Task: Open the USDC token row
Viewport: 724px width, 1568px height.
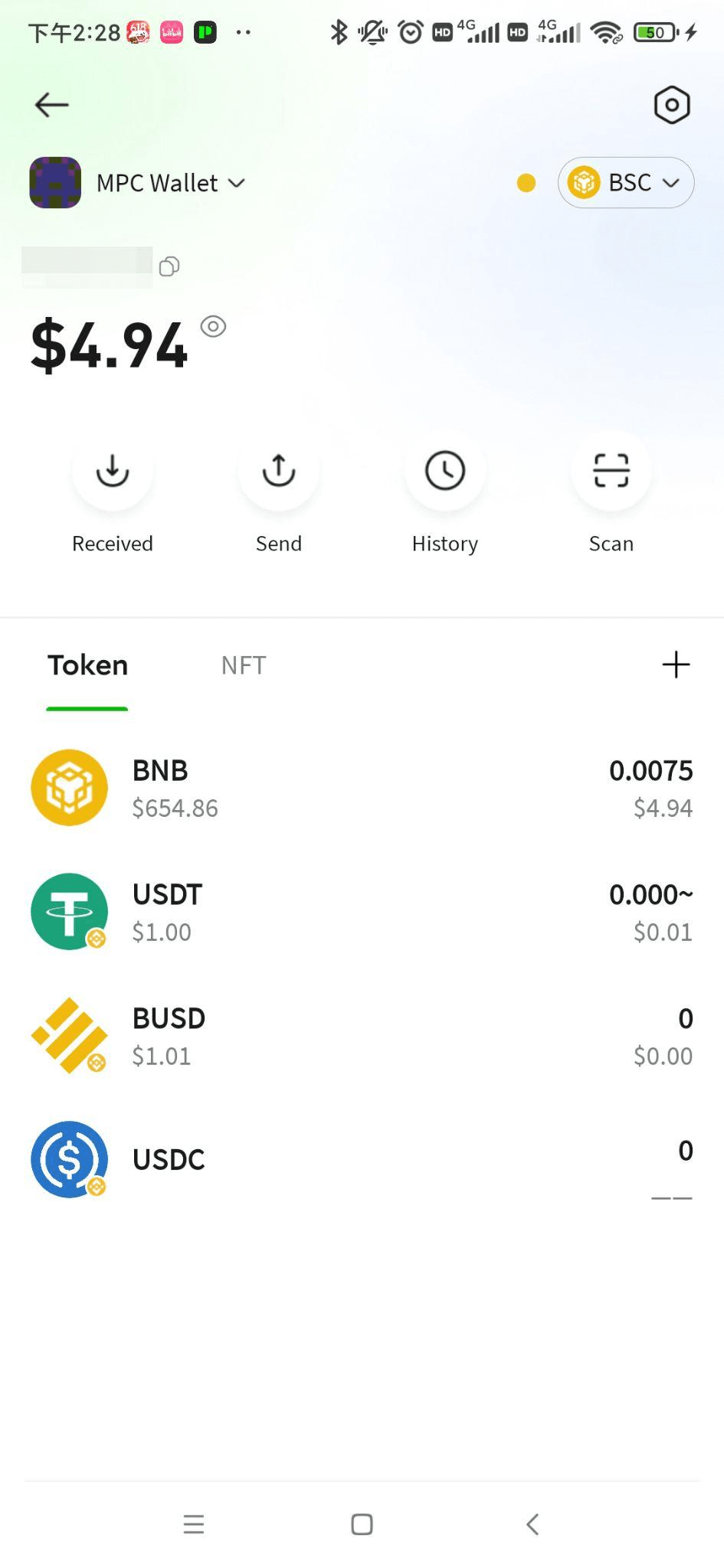Action: coord(362,1160)
